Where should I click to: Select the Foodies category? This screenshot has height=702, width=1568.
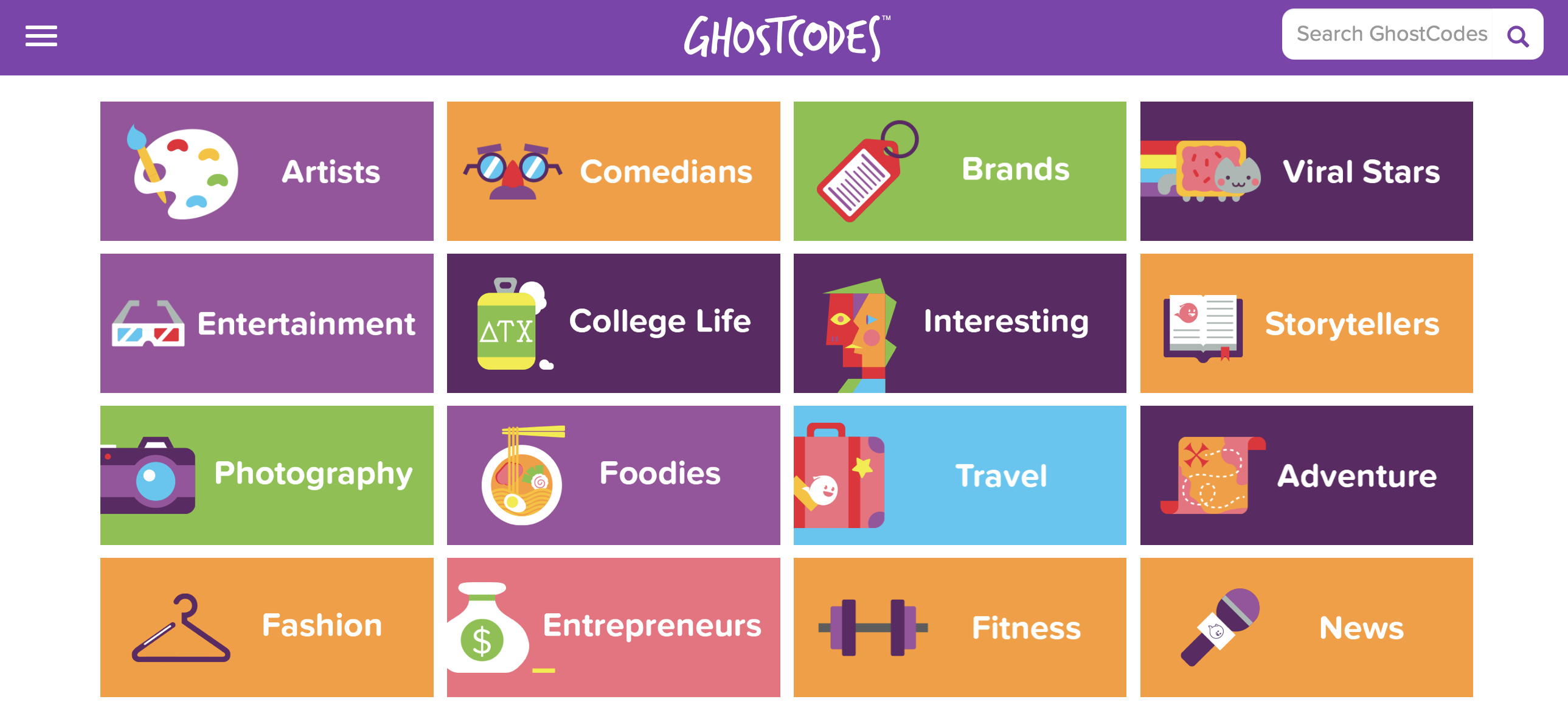[x=613, y=475]
